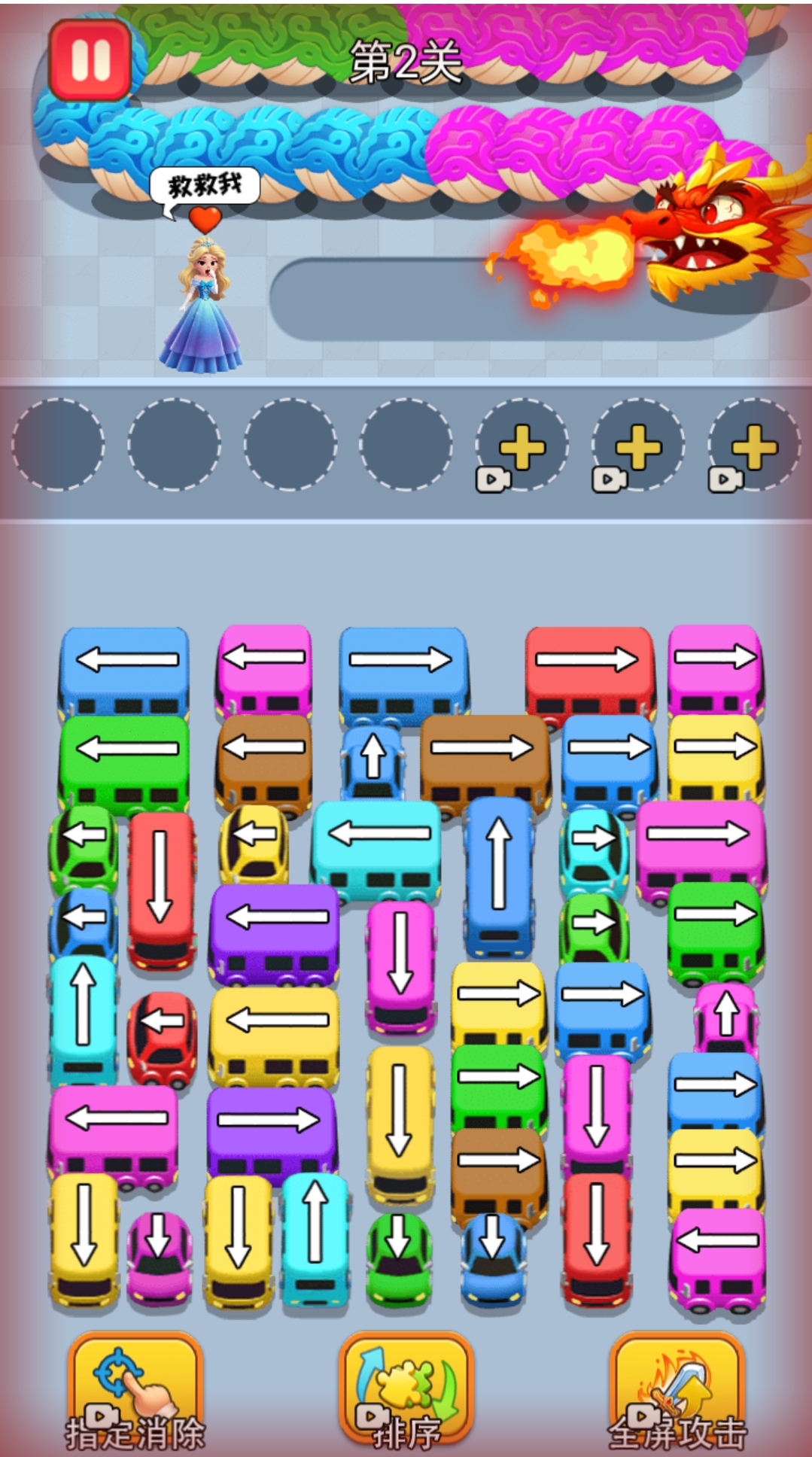Activate the 排序 sort power-up
This screenshot has width=812, height=1457.
click(406, 1391)
